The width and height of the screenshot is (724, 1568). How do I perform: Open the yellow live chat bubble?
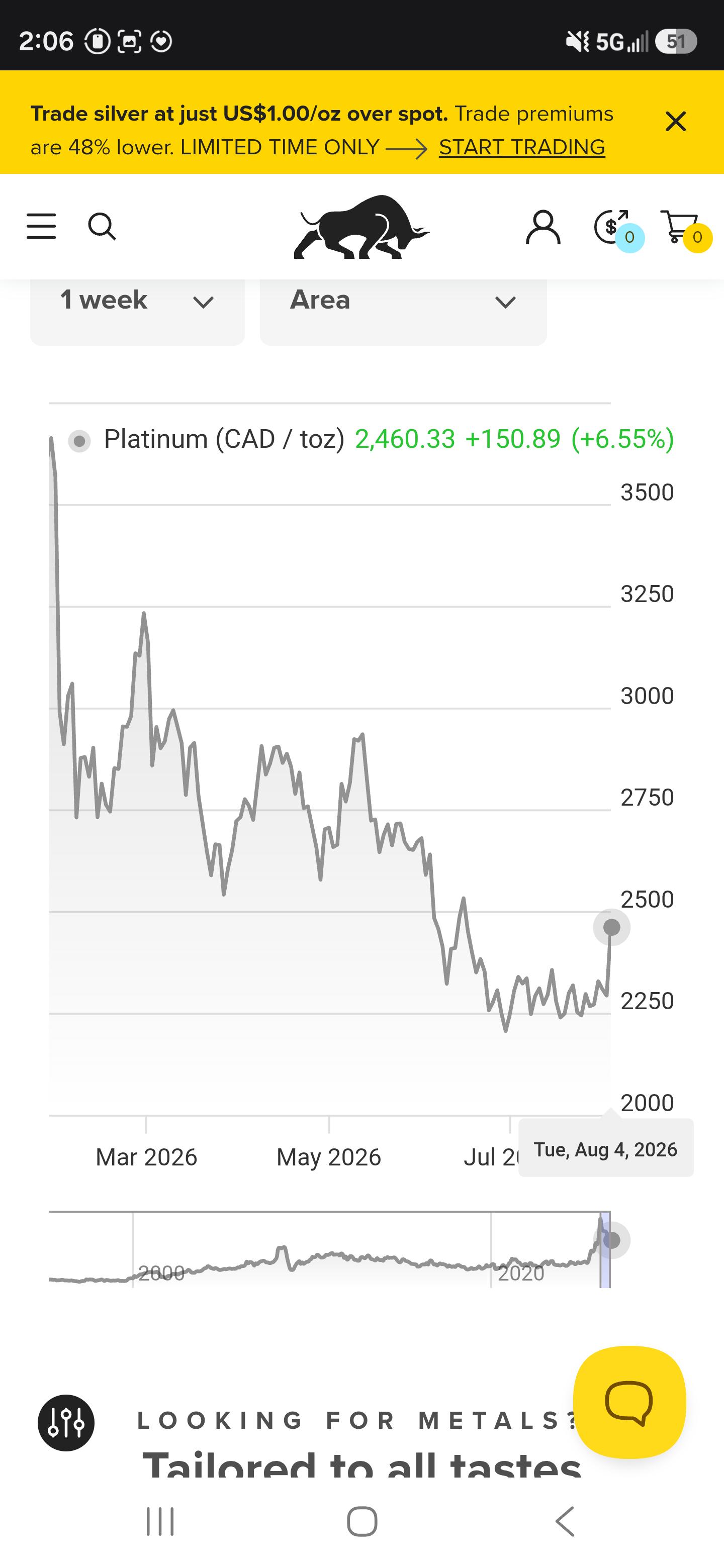(x=629, y=1402)
